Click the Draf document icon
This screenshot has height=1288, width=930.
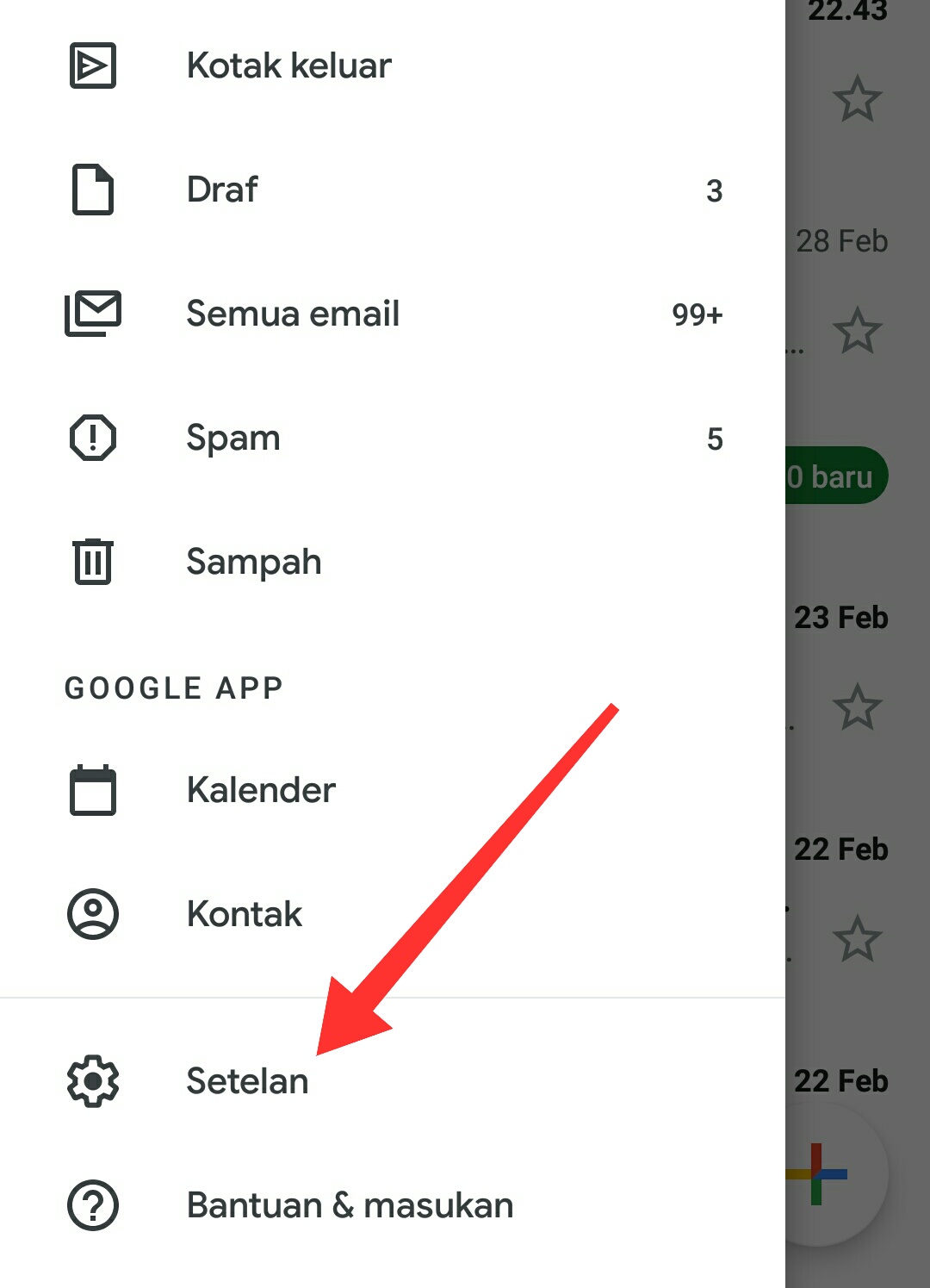(x=92, y=190)
